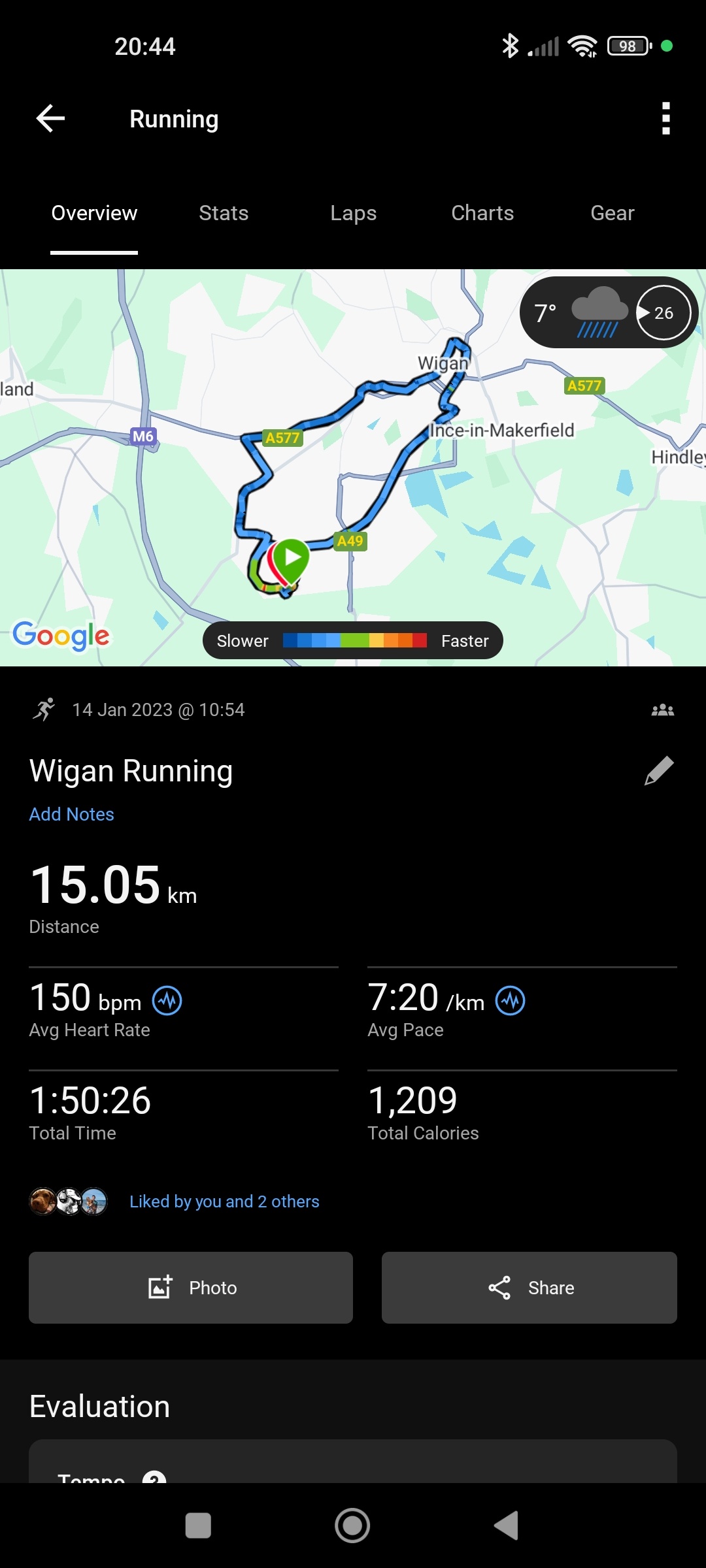The width and height of the screenshot is (706, 1568).
Task: Go to the system home screen
Action: click(x=352, y=1526)
